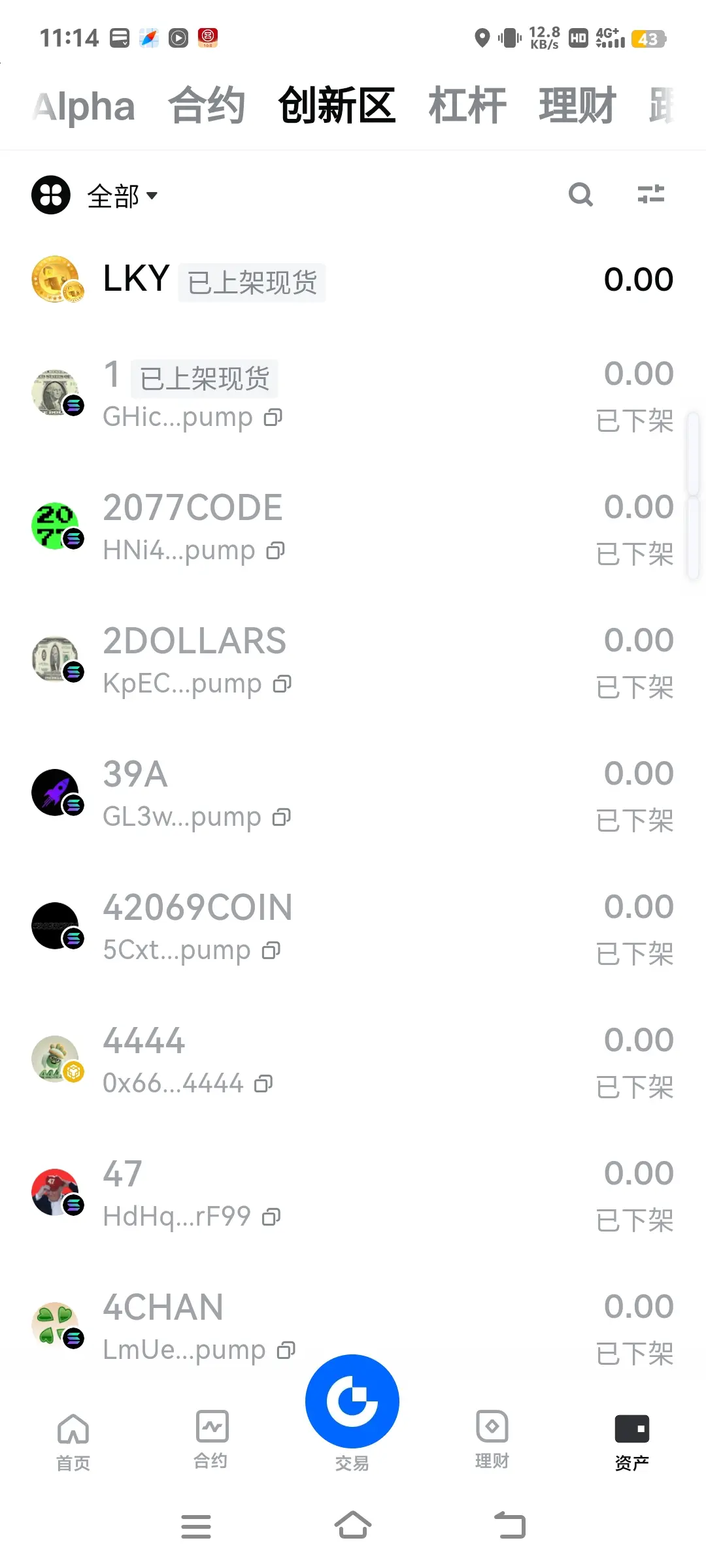706x1568 pixels.
Task: Open the 42069COIN asset row
Action: (353, 926)
